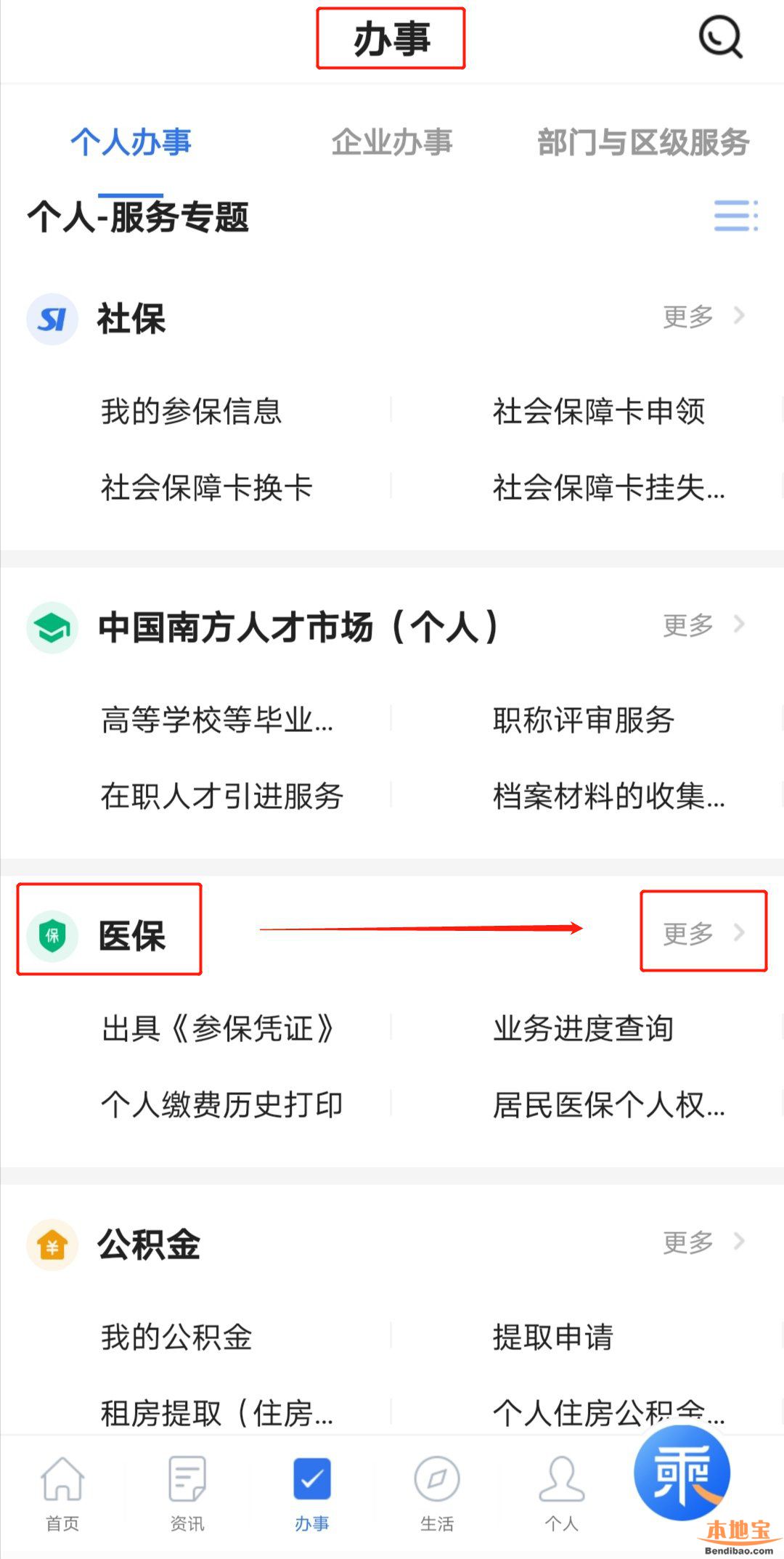This screenshot has height=1559, width=784.
Task: Open 个人缴费历史打印
Action: coord(222,1104)
